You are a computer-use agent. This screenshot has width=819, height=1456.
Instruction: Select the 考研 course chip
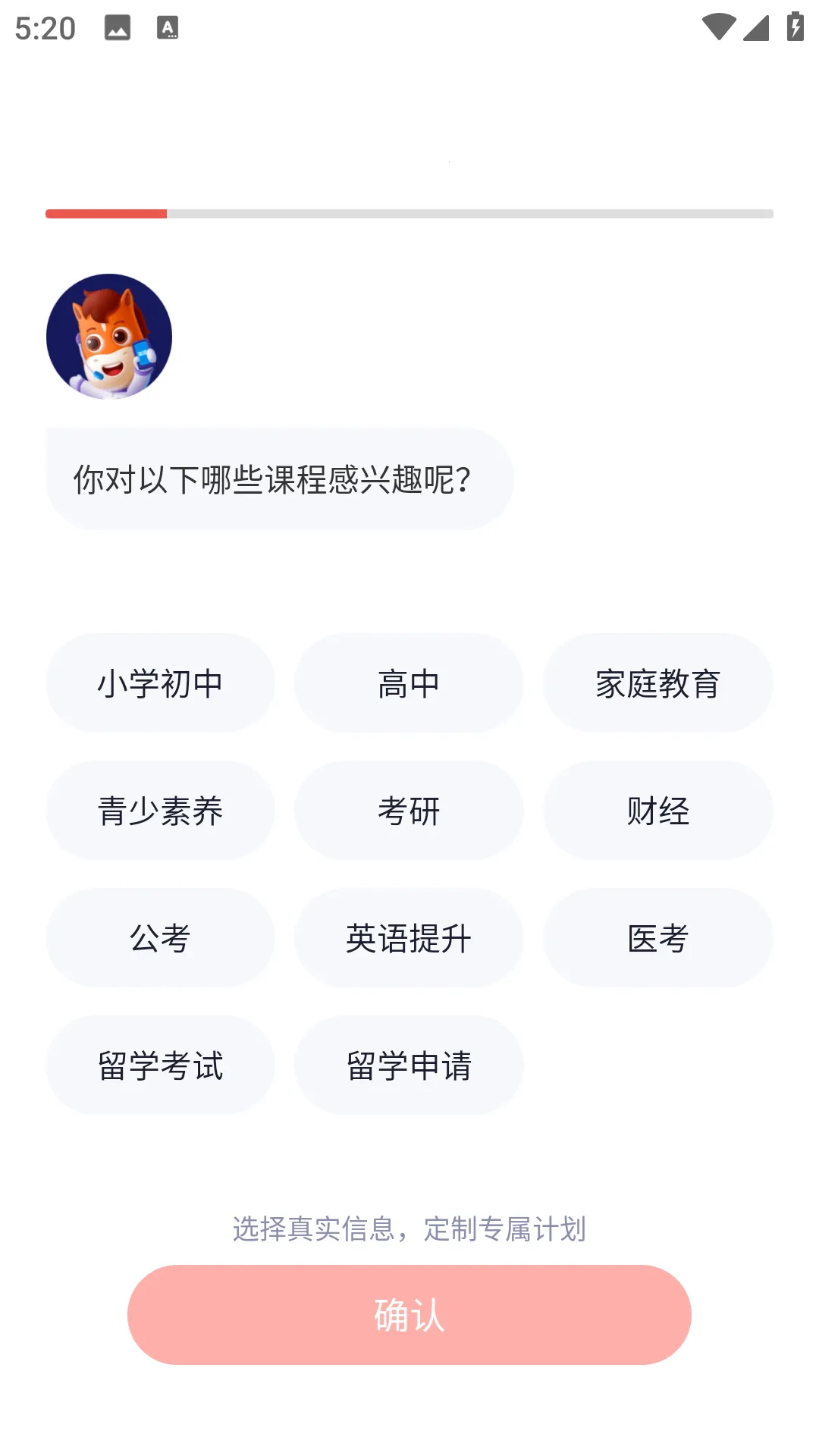(x=409, y=810)
